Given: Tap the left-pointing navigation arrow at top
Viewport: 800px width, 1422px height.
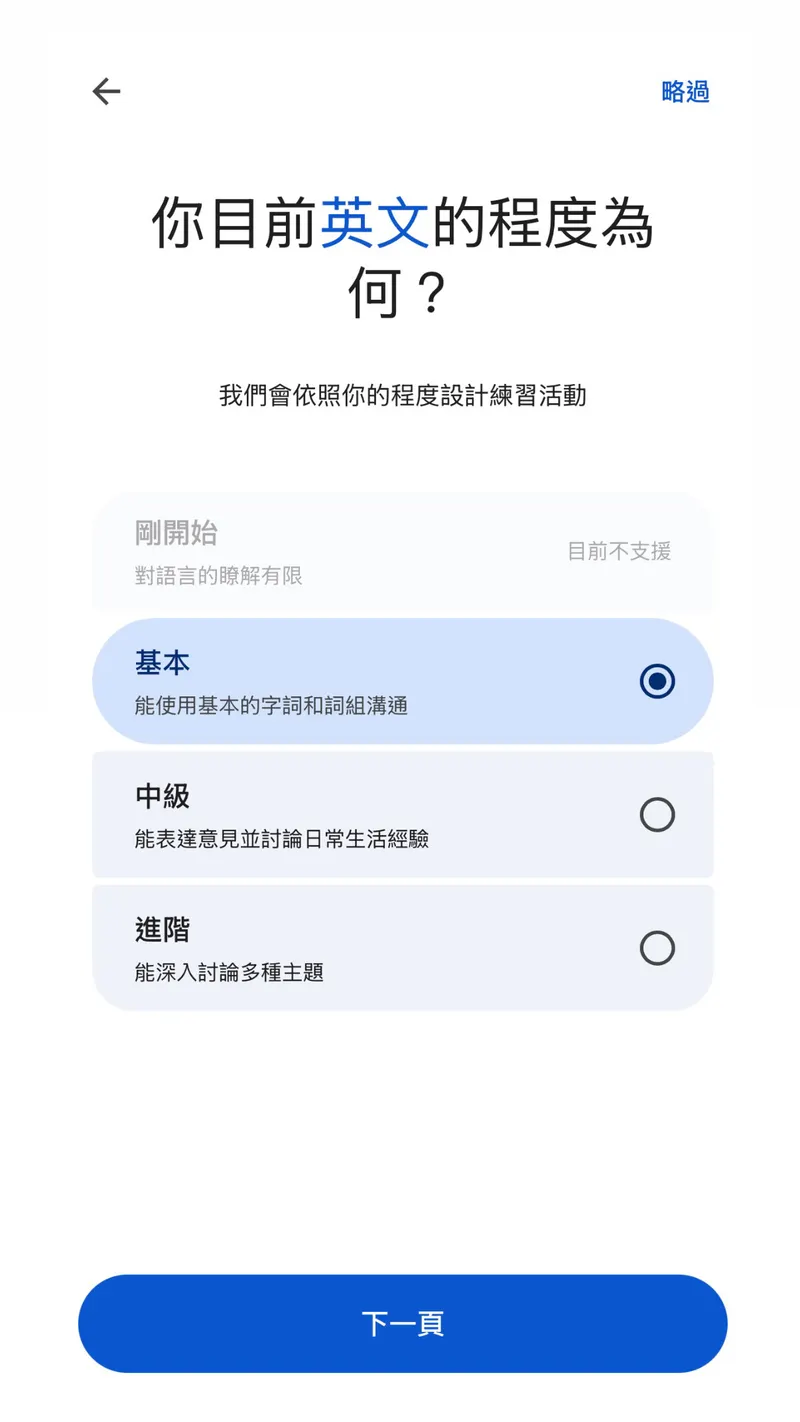Looking at the screenshot, I should tap(106, 91).
